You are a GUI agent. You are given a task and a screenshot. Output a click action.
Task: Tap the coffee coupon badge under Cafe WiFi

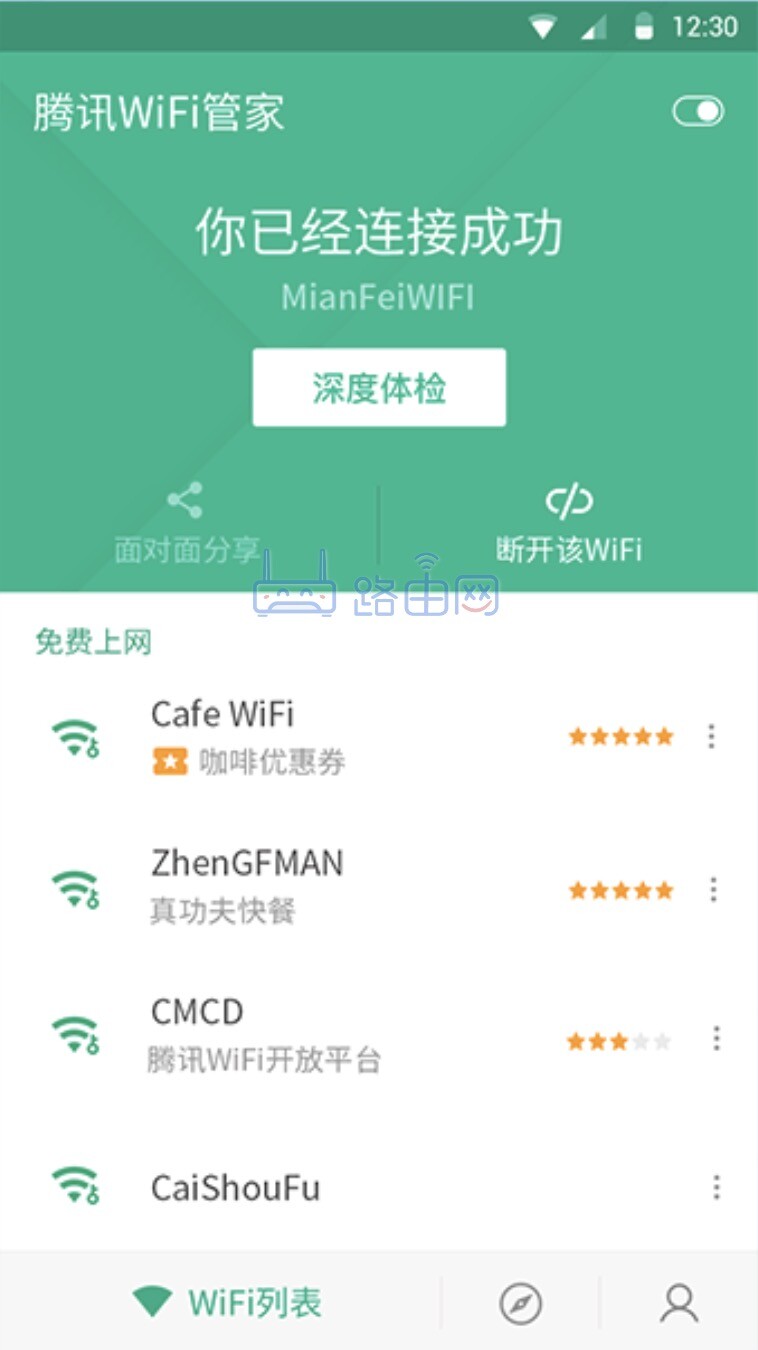coord(172,761)
